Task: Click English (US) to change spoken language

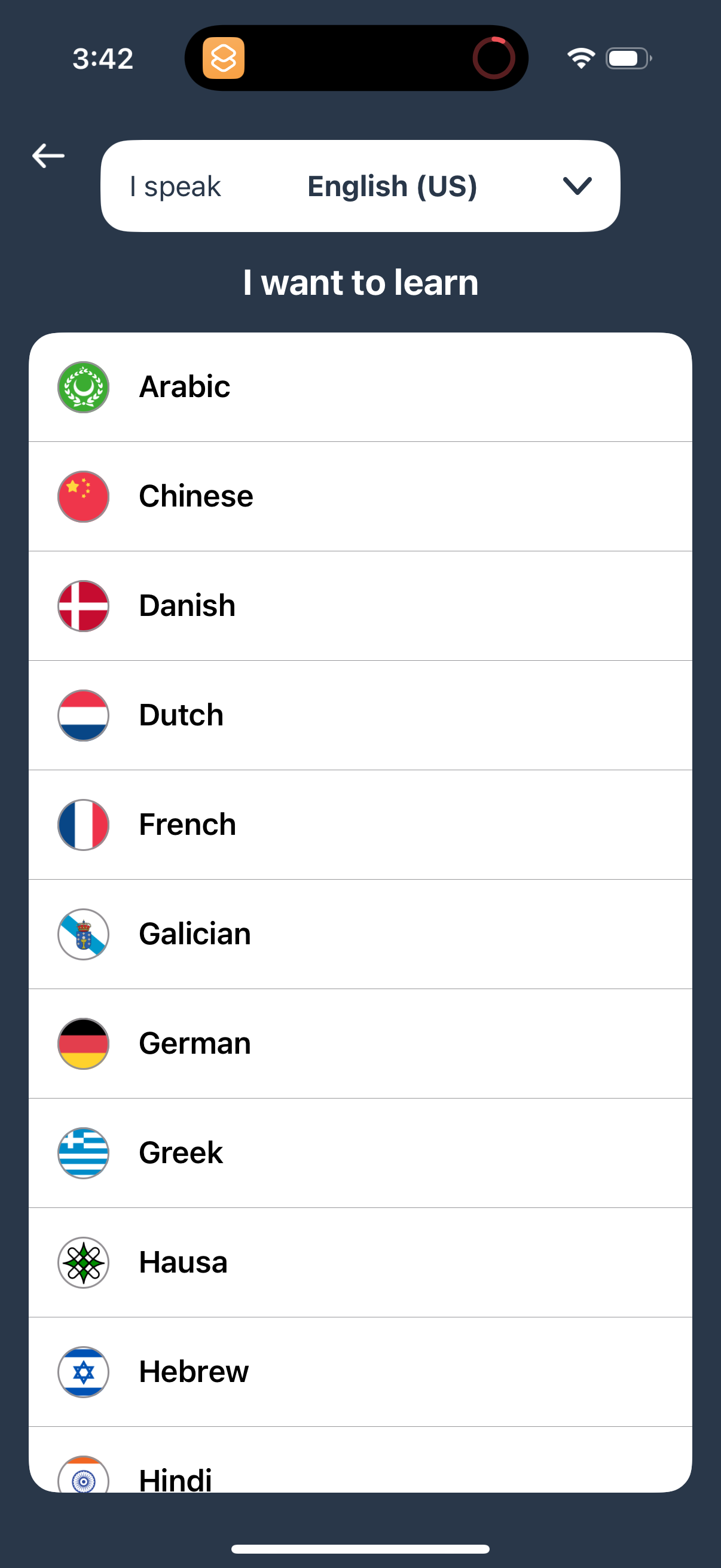Action: (x=392, y=185)
